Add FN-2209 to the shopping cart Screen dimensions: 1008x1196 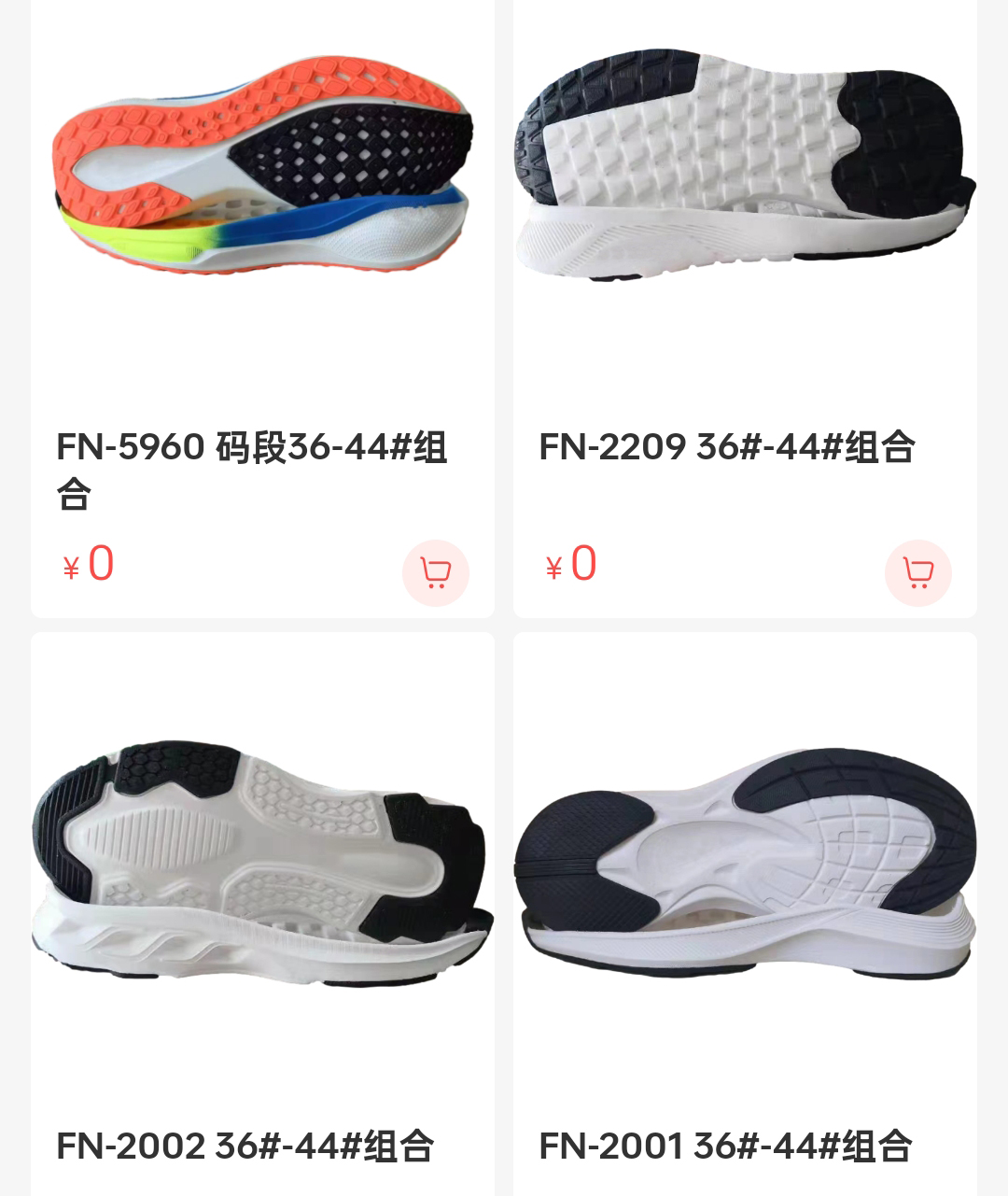click(x=917, y=572)
